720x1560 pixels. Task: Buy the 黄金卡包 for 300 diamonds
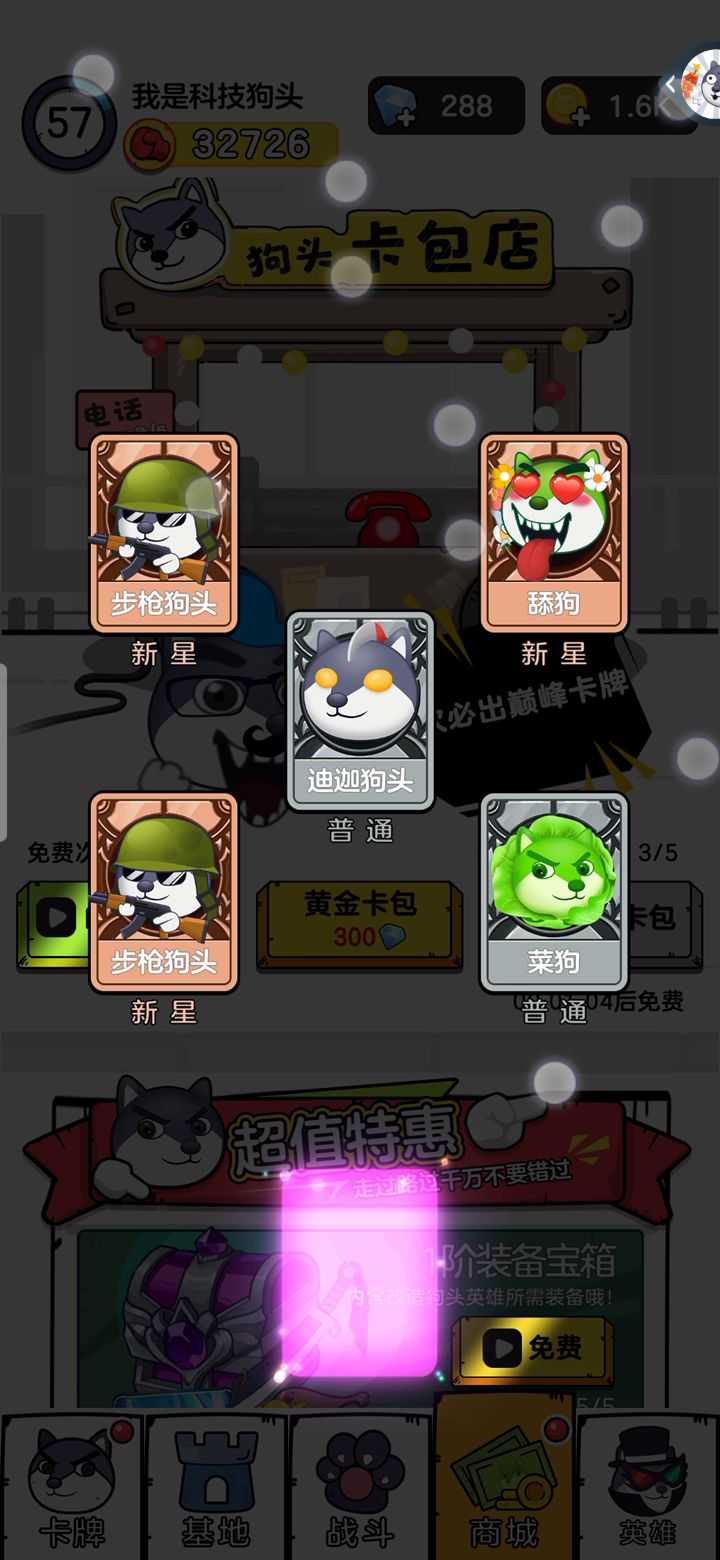360,920
